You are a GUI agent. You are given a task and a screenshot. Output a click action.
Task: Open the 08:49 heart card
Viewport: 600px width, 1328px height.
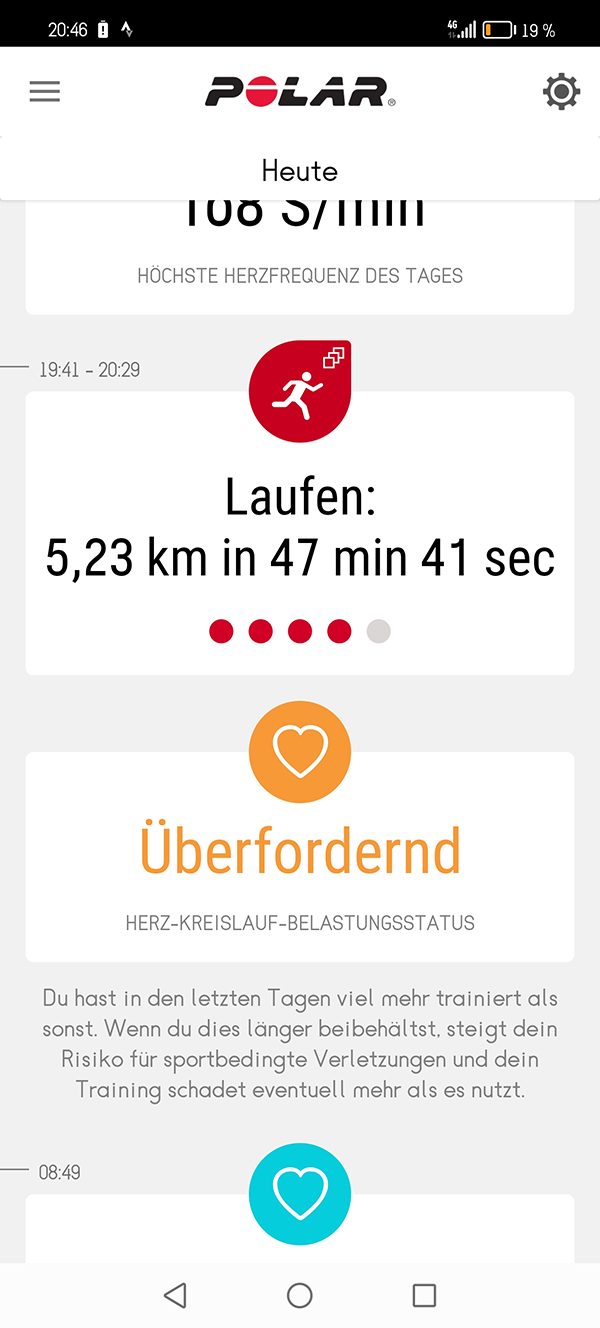(x=300, y=1228)
